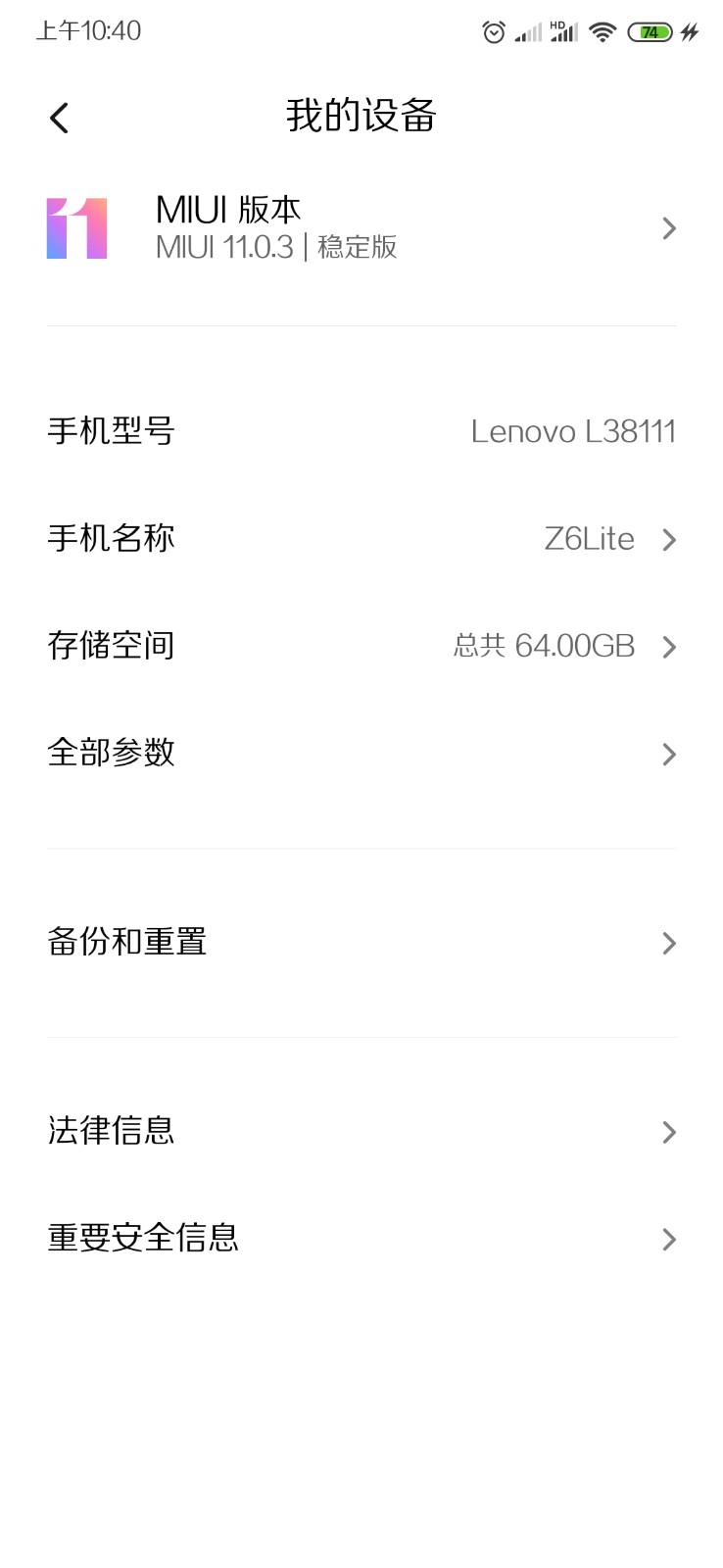
Task: Open 备份和重置 settings
Action: (x=361, y=943)
